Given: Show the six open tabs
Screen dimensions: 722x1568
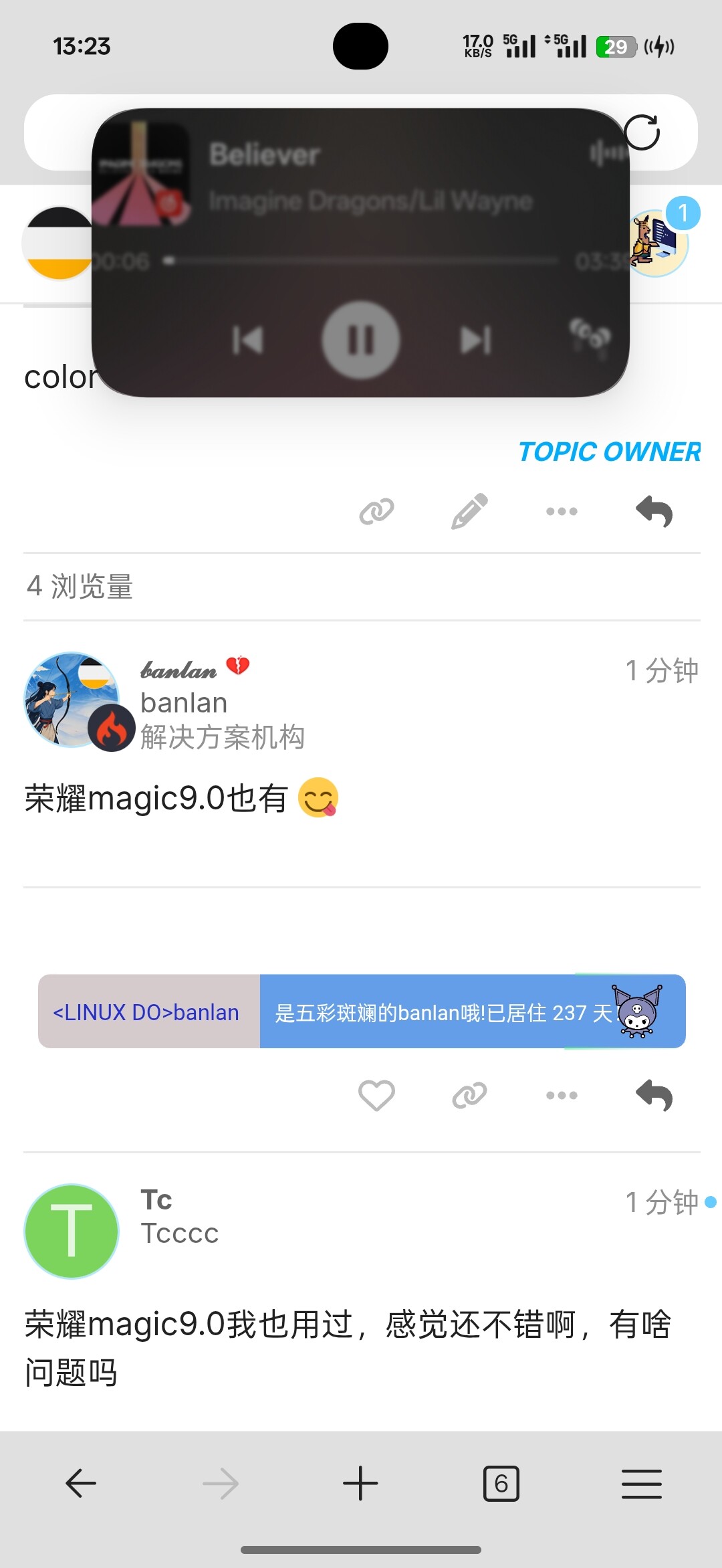Looking at the screenshot, I should 501,1484.
